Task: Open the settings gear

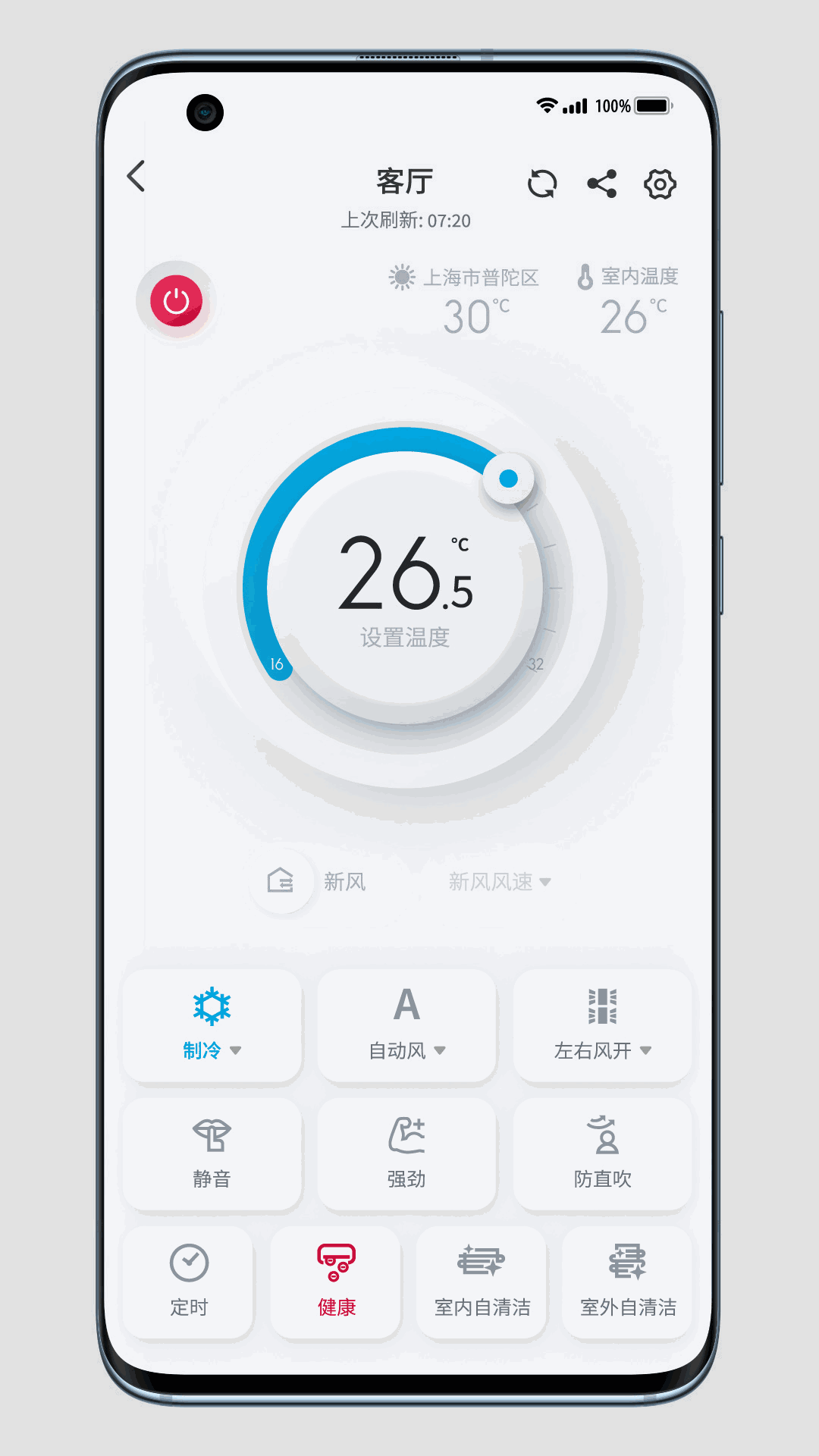Action: coord(660,184)
